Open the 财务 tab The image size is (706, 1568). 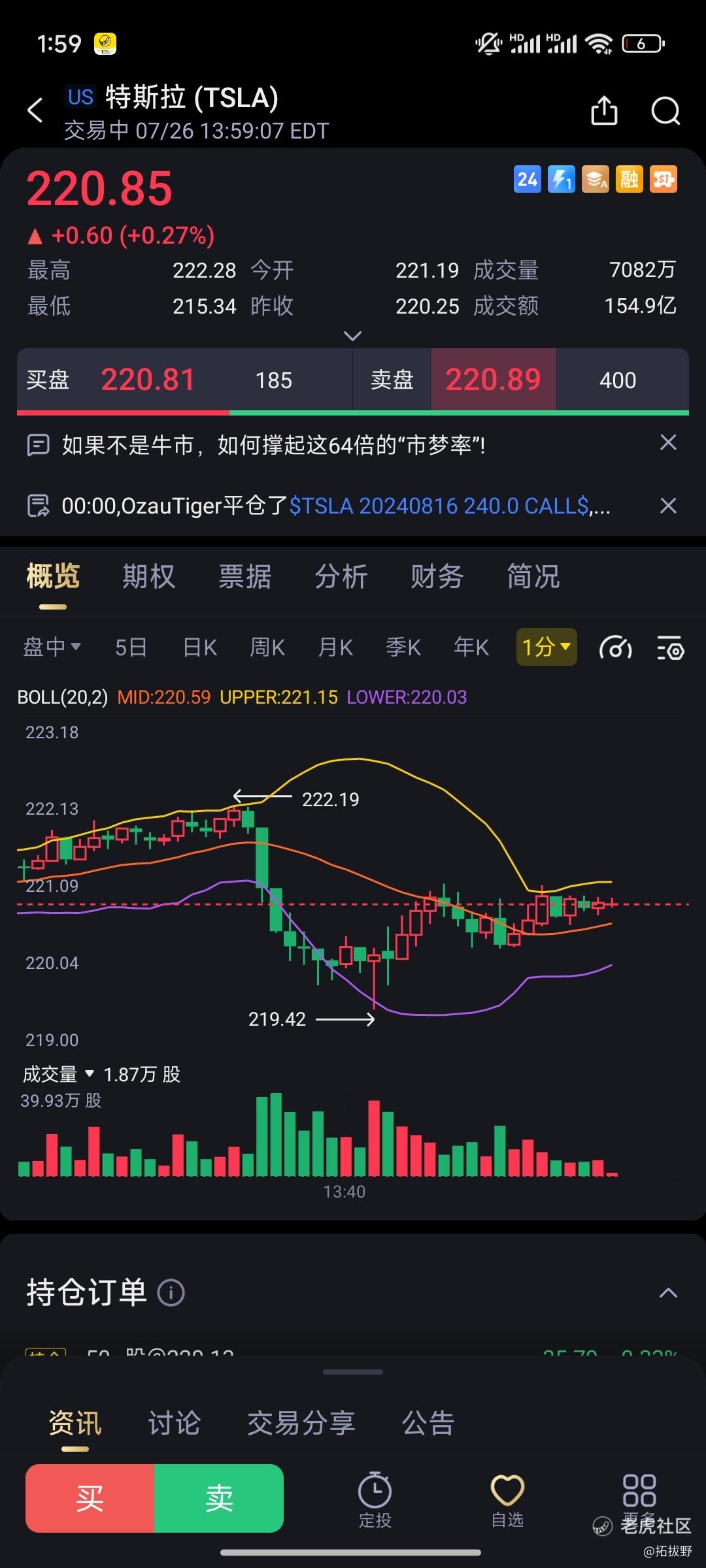point(437,577)
